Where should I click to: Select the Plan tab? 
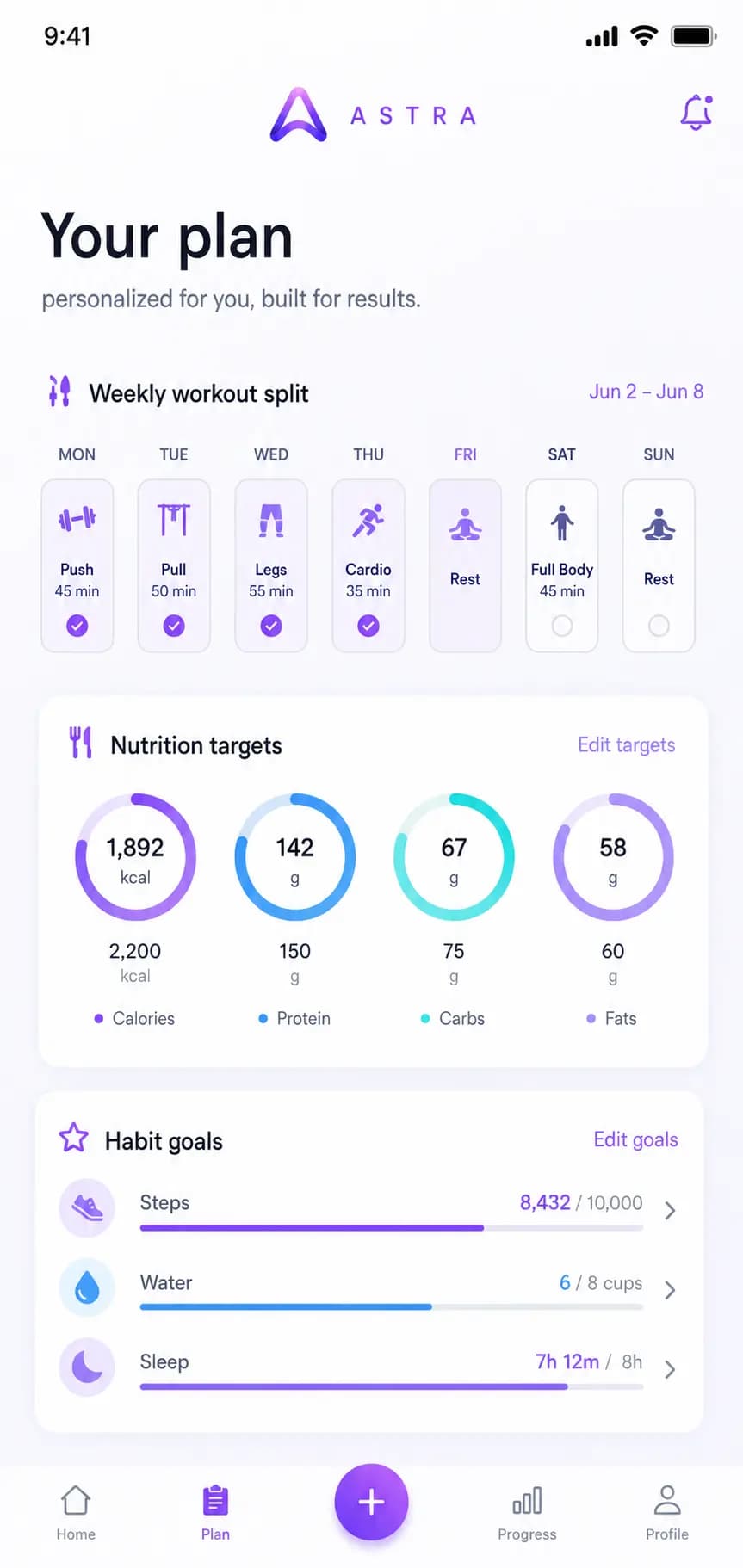tap(215, 1512)
